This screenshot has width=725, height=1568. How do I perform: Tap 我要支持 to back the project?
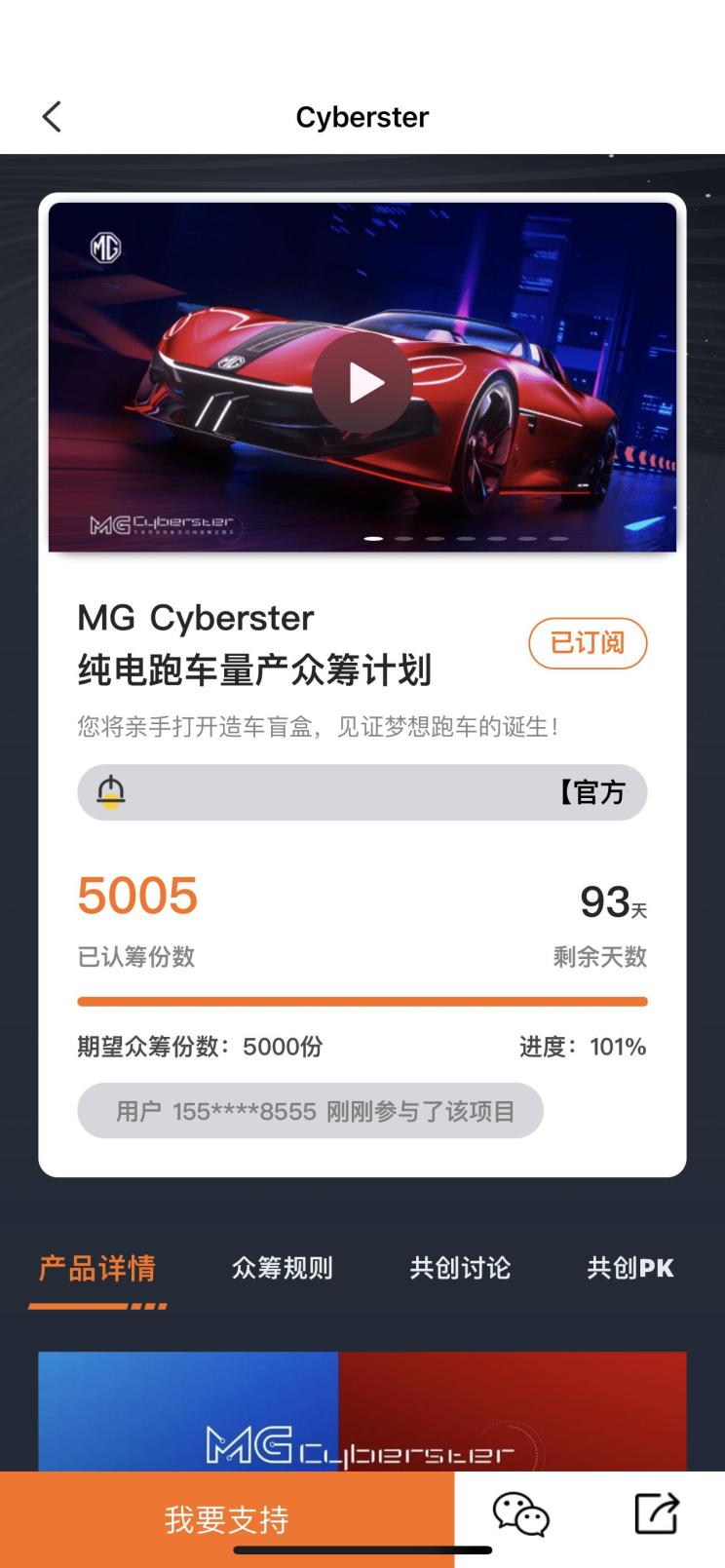pos(227,1518)
